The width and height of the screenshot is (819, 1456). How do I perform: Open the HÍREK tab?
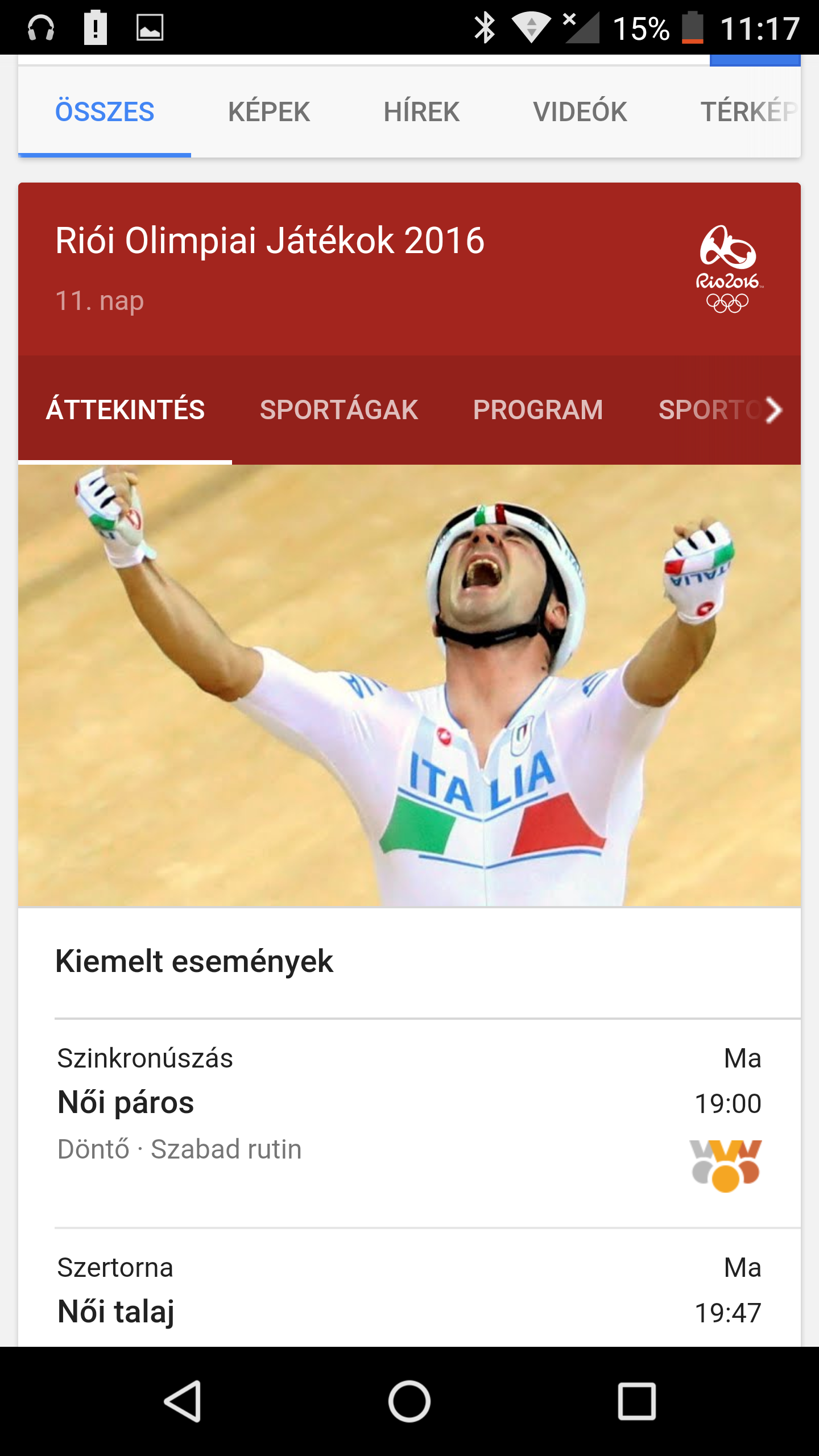point(421,111)
